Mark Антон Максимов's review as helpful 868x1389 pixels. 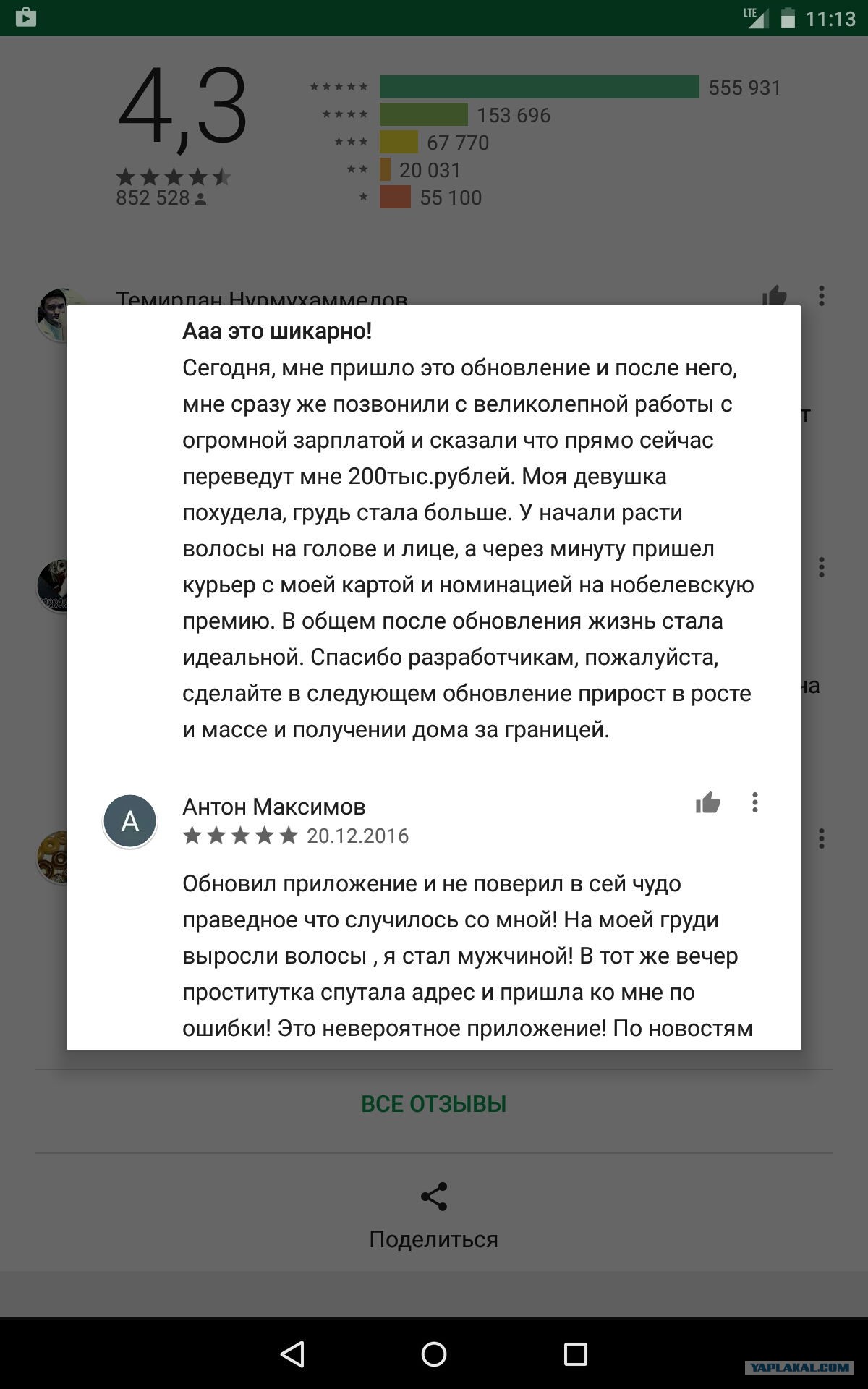click(708, 802)
